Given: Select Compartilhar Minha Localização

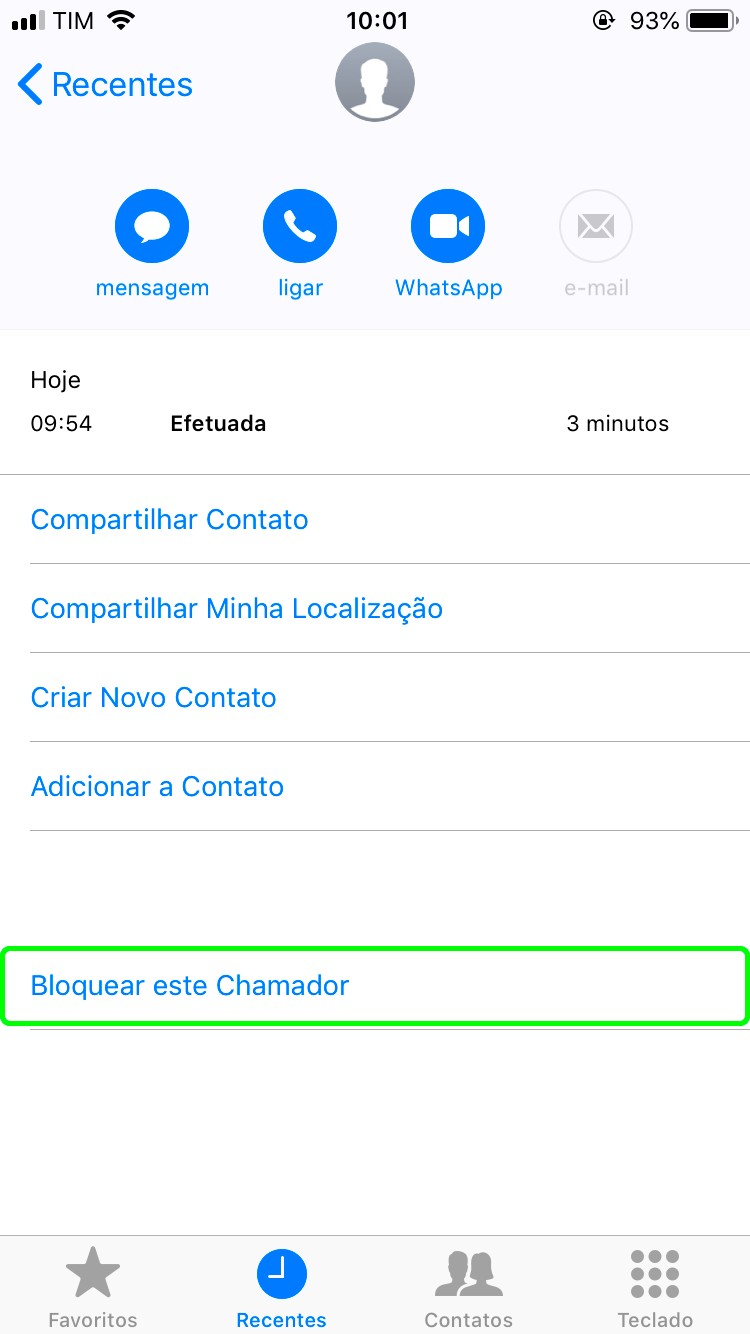Looking at the screenshot, I should [x=237, y=609].
